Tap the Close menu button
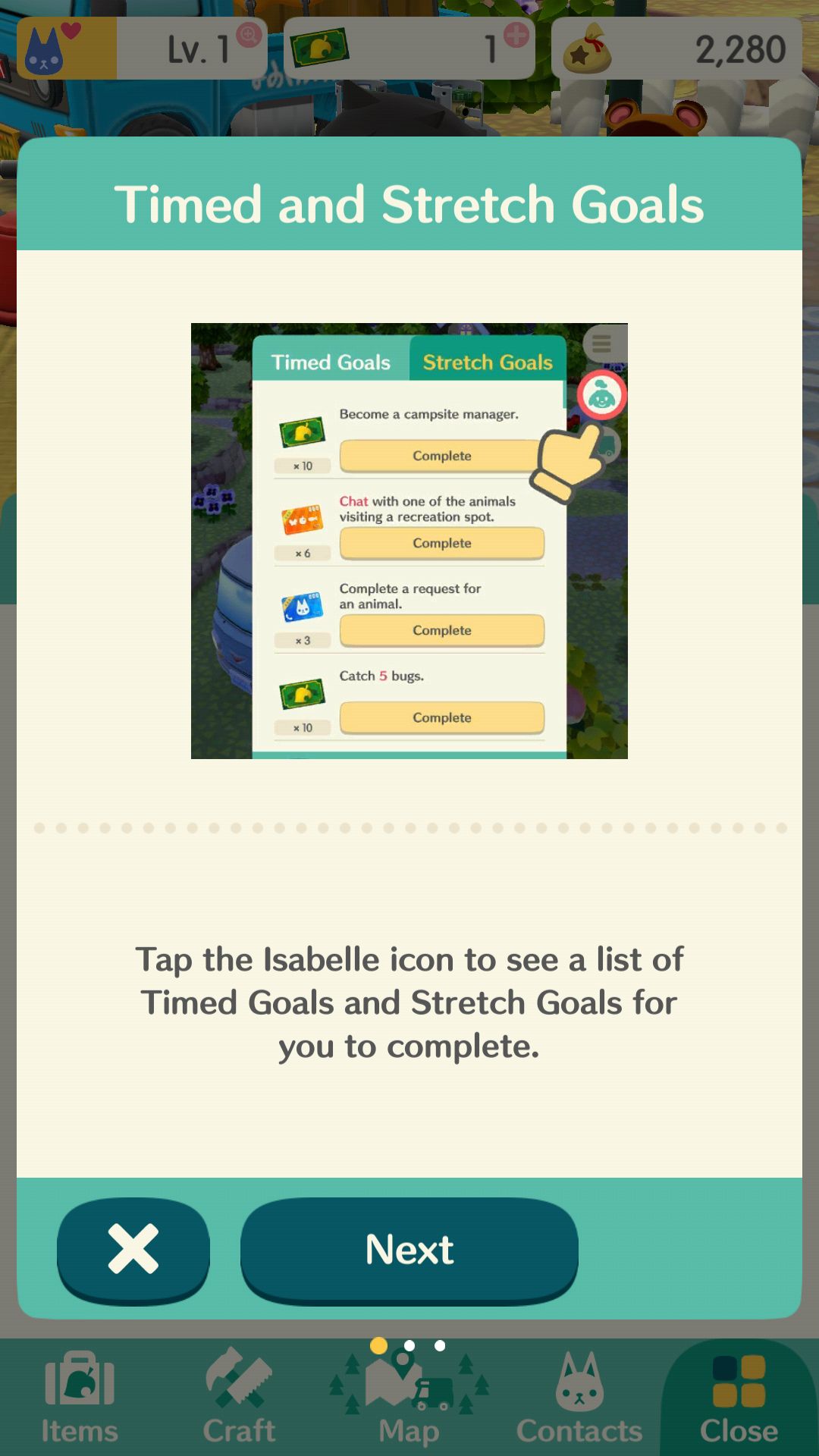Image resolution: width=819 pixels, height=1456 pixels. tap(739, 1398)
